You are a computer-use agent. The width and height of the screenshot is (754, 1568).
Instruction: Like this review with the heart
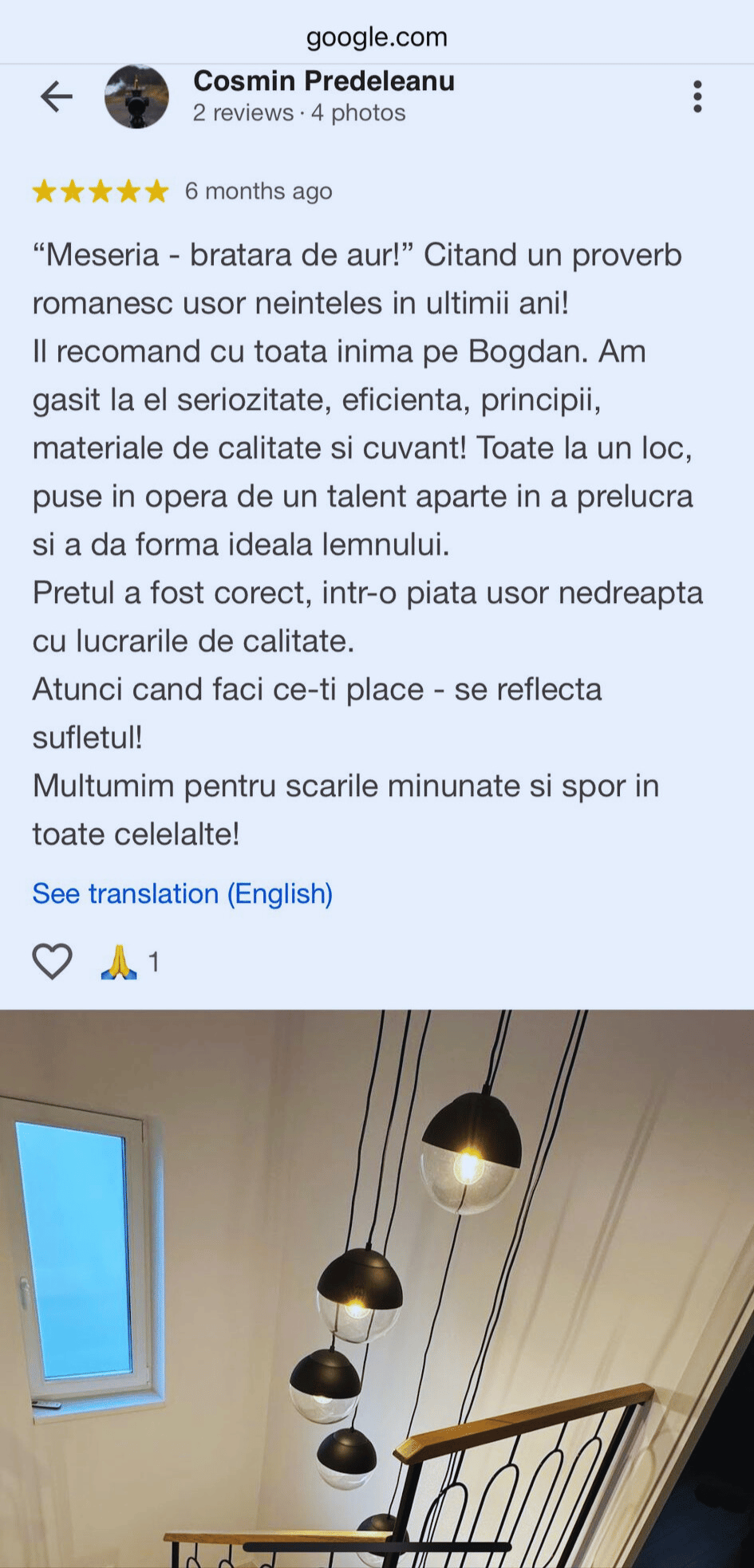(52, 962)
